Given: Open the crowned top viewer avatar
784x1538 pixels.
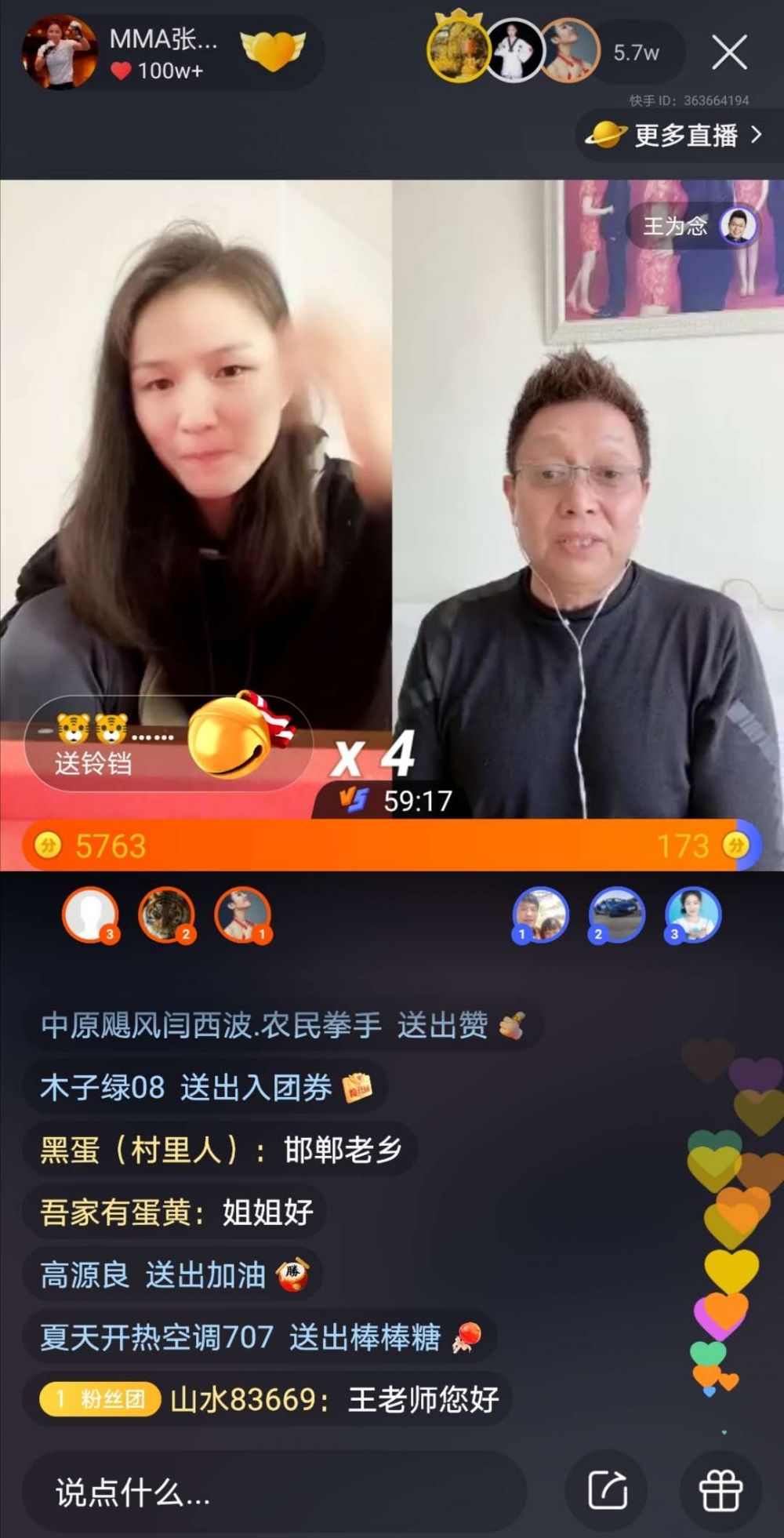Looking at the screenshot, I should [459, 49].
